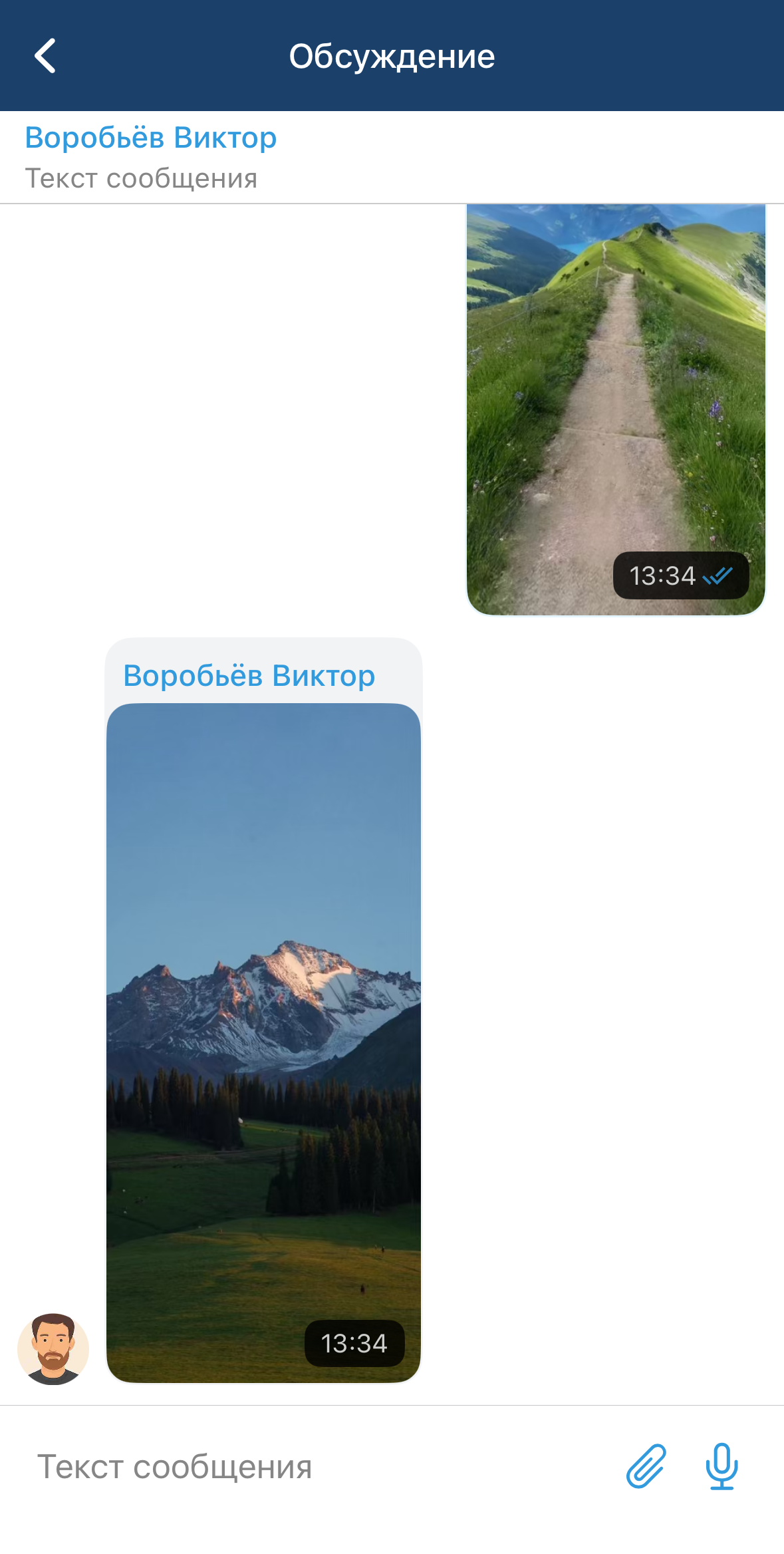Open the attach file paperclip
The height and width of the screenshot is (1554, 784).
pos(646,1466)
